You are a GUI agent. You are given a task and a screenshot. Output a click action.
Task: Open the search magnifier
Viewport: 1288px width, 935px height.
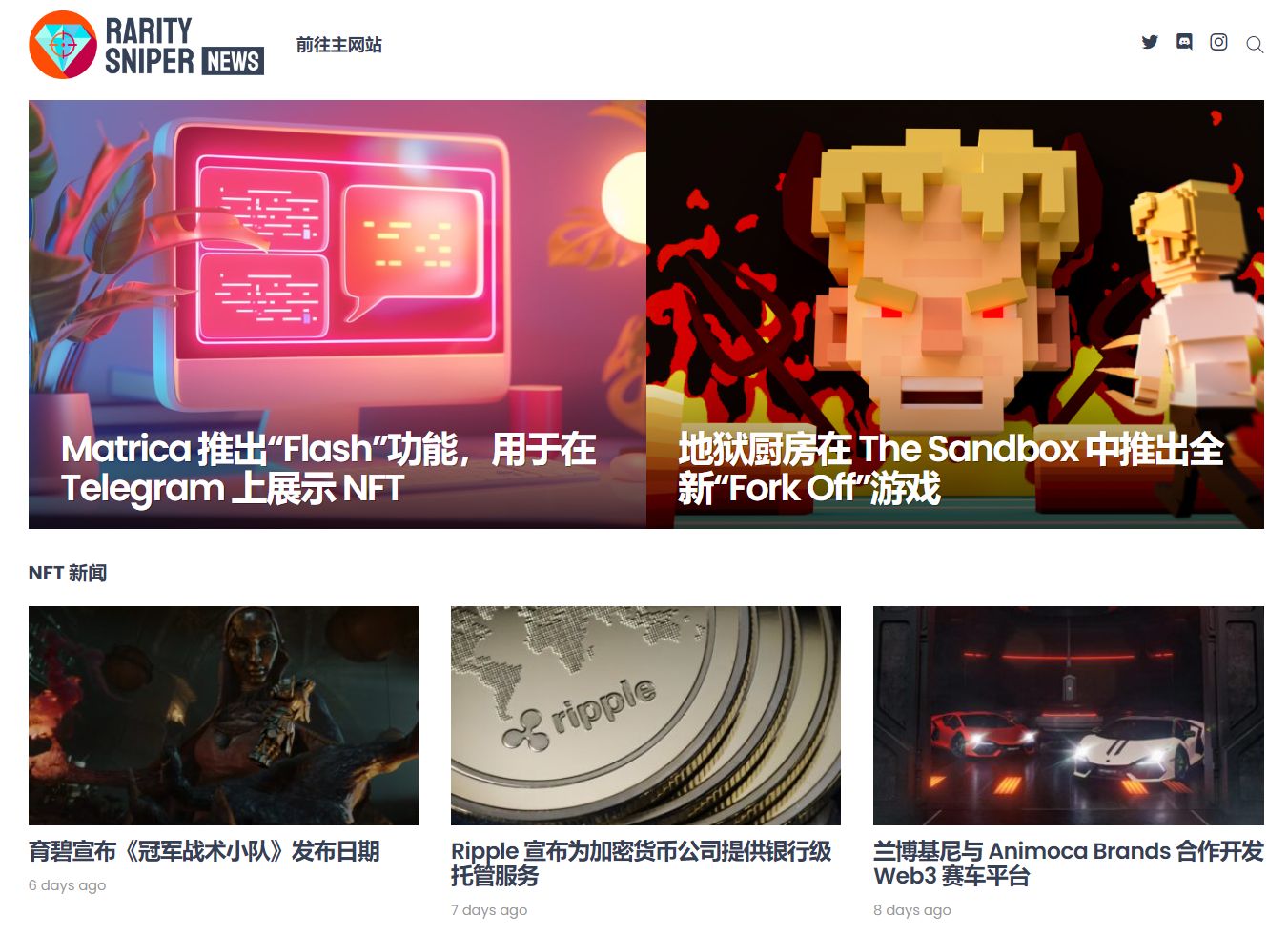click(x=1255, y=45)
